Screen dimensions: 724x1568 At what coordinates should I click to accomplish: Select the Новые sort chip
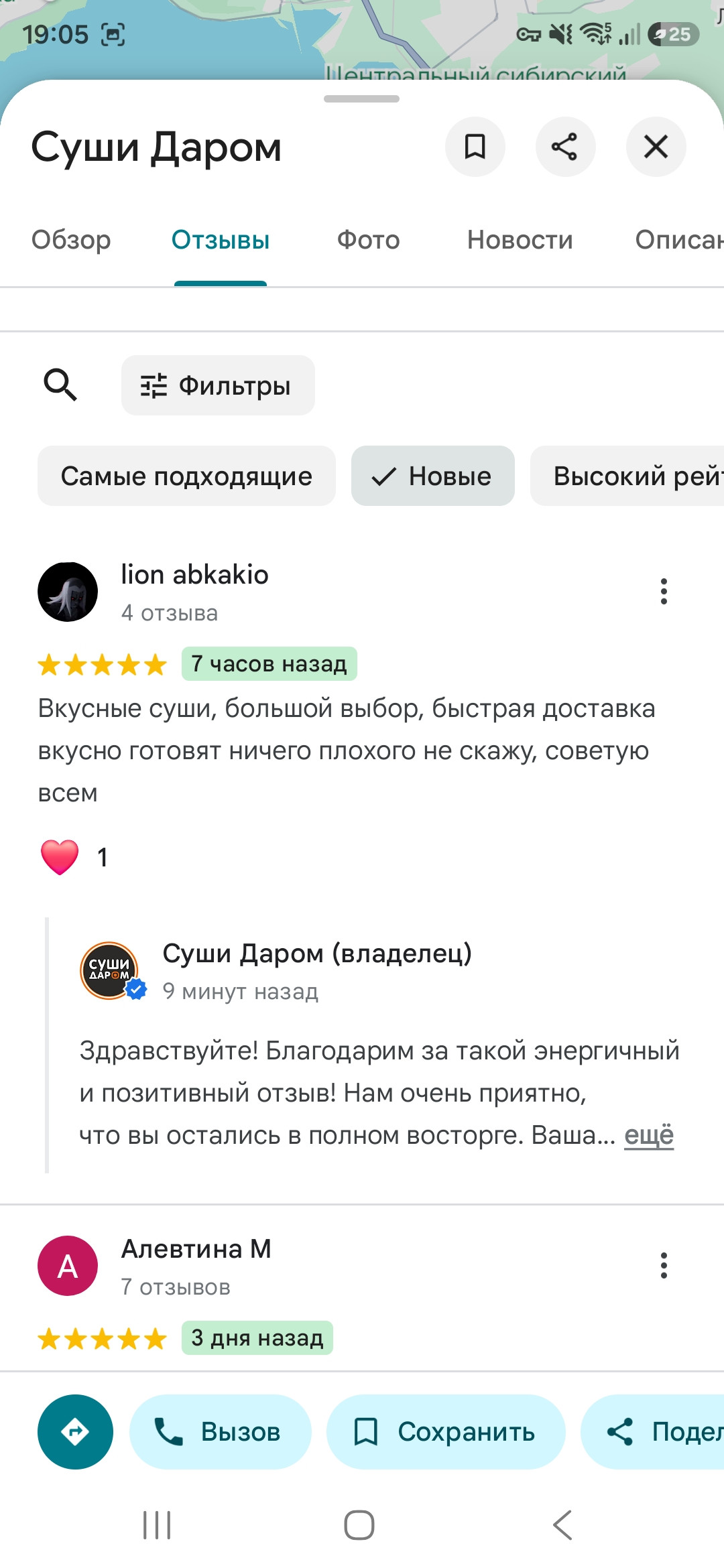432,476
